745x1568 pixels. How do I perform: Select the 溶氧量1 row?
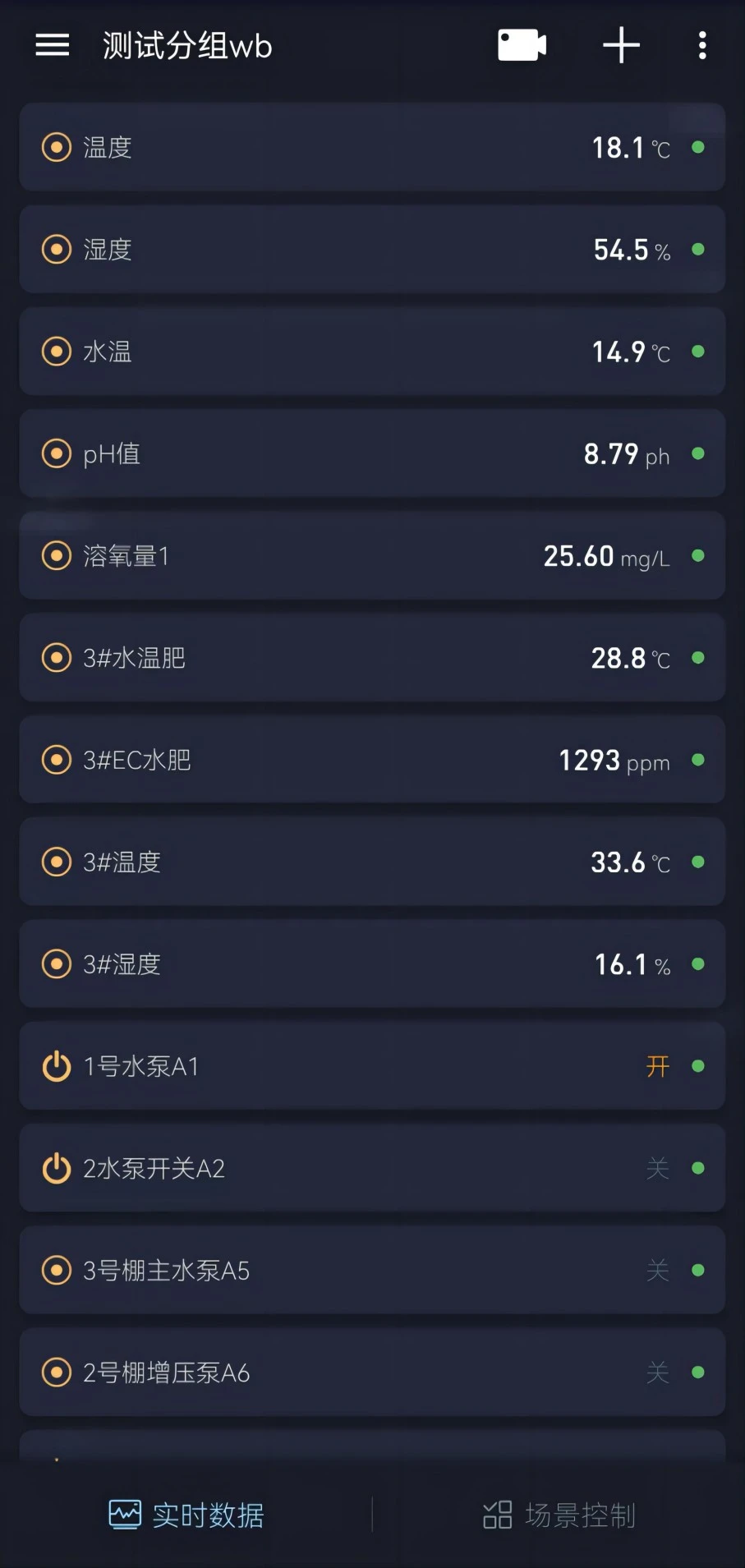[x=372, y=556]
